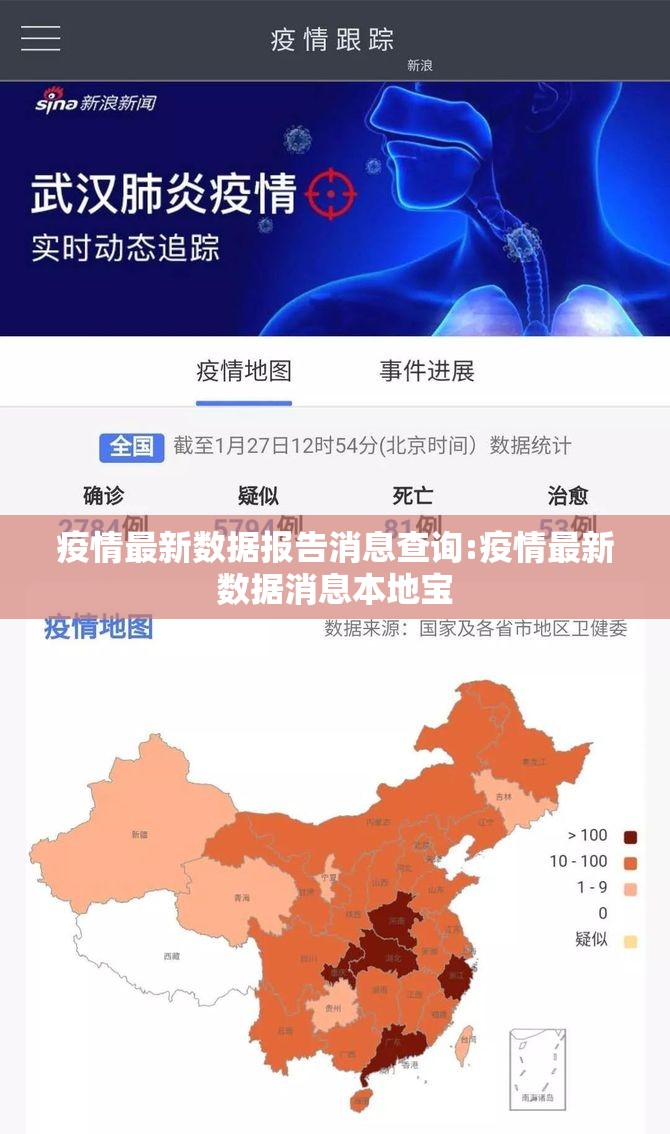This screenshot has height=1134, width=670.
Task: Tap the 全国 chip
Action: 131,446
